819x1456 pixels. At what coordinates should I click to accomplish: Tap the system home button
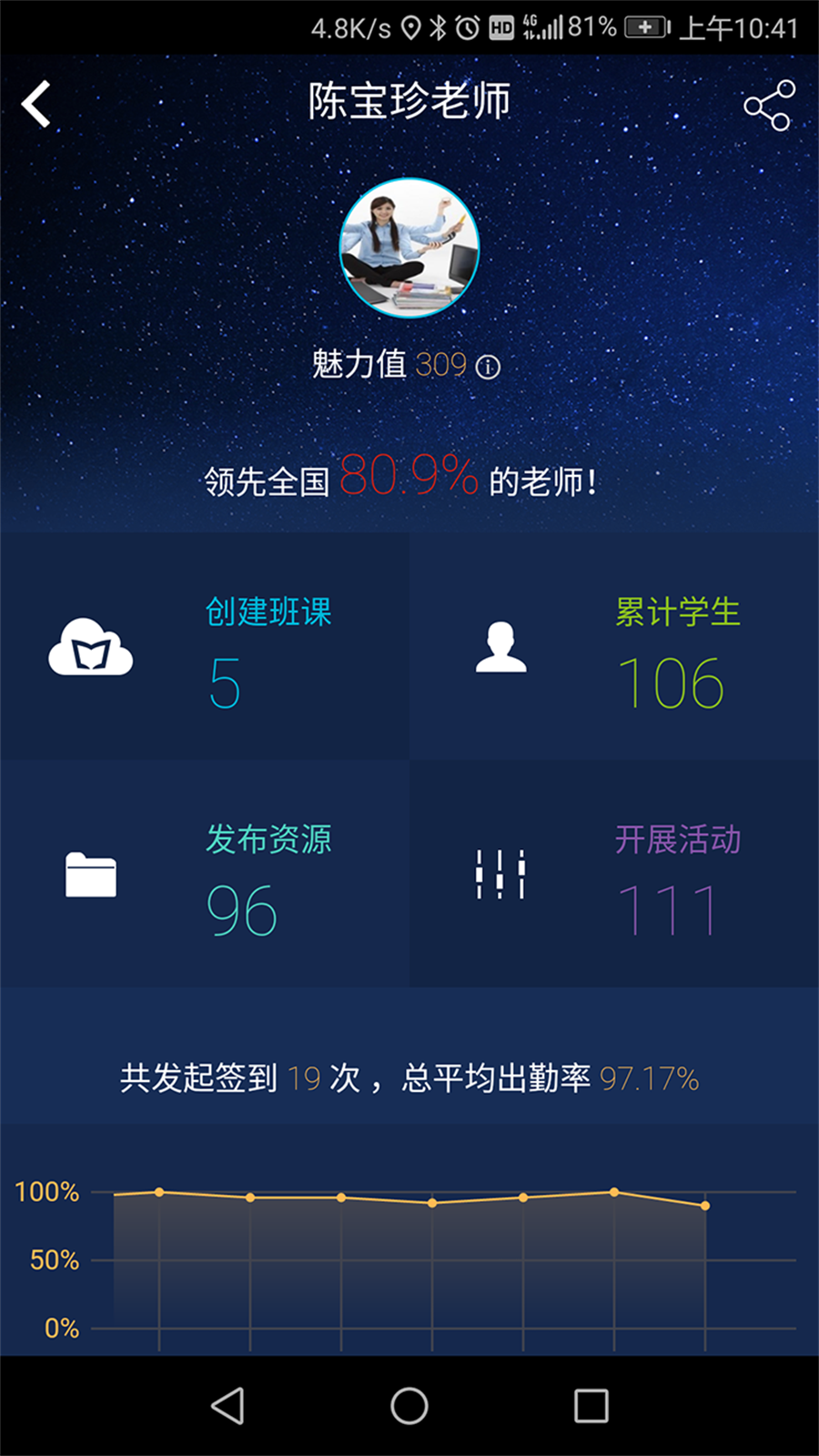tap(409, 1406)
